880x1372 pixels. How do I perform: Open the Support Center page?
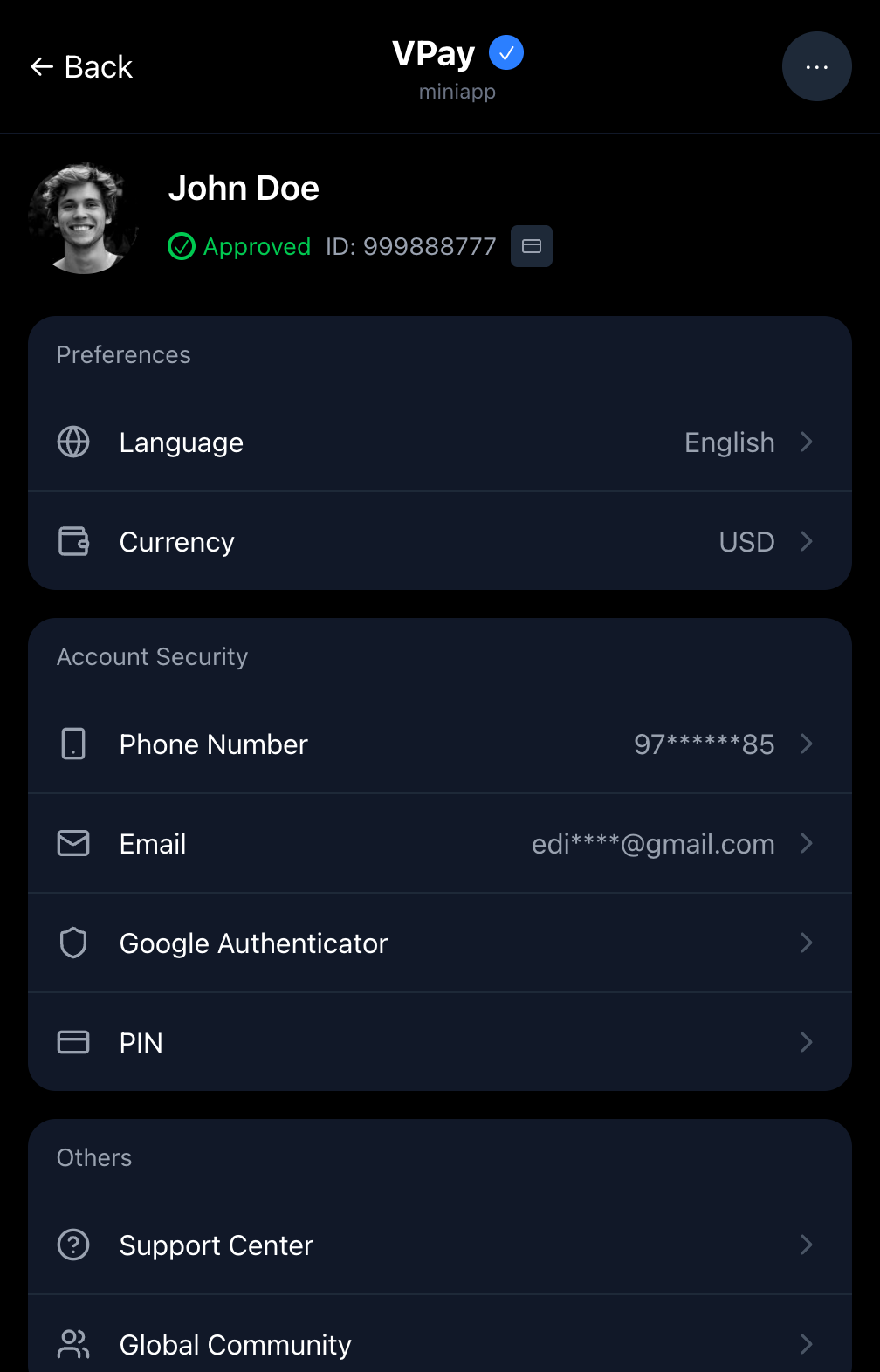coord(440,1245)
